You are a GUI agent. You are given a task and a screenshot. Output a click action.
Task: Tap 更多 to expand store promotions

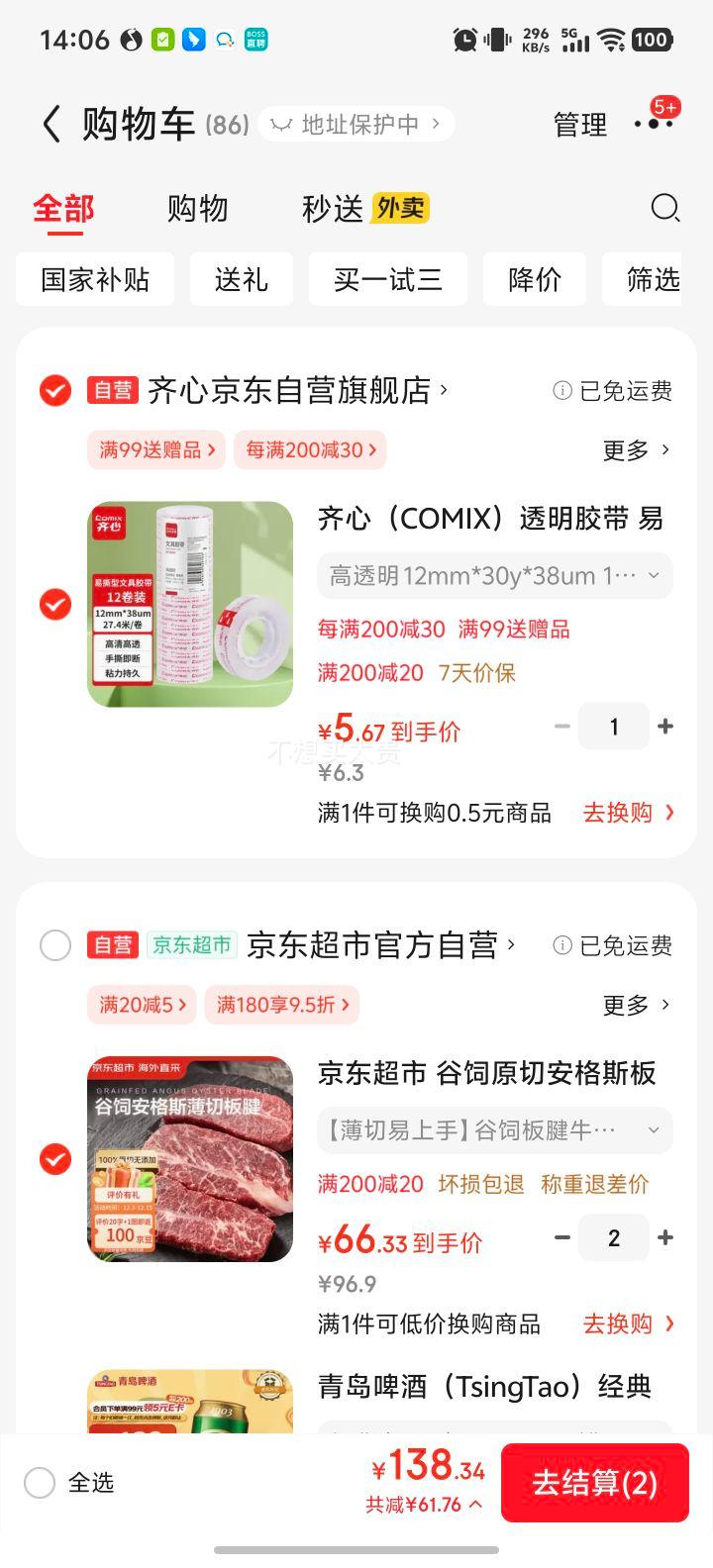pyautogui.click(x=627, y=450)
